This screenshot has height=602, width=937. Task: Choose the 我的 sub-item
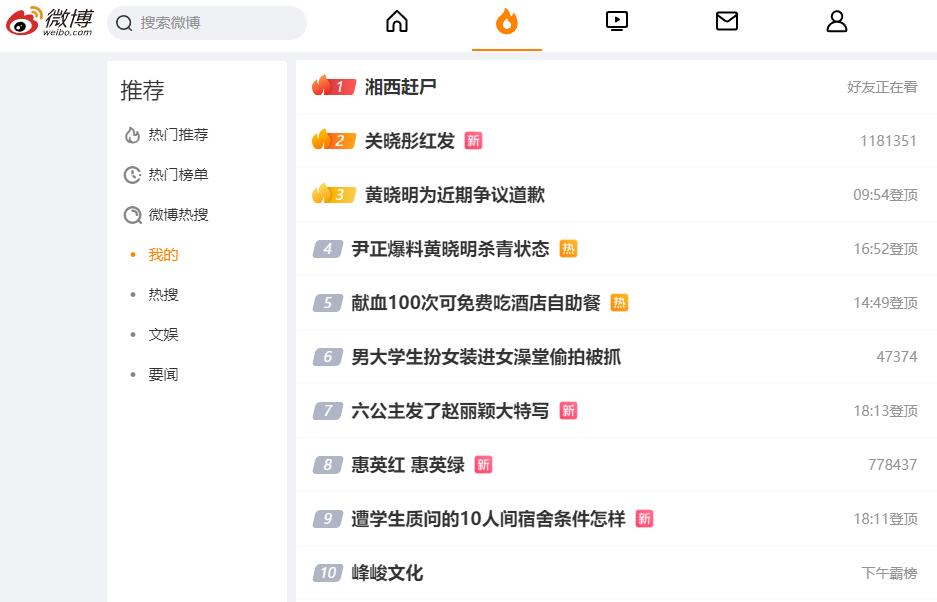click(x=163, y=255)
